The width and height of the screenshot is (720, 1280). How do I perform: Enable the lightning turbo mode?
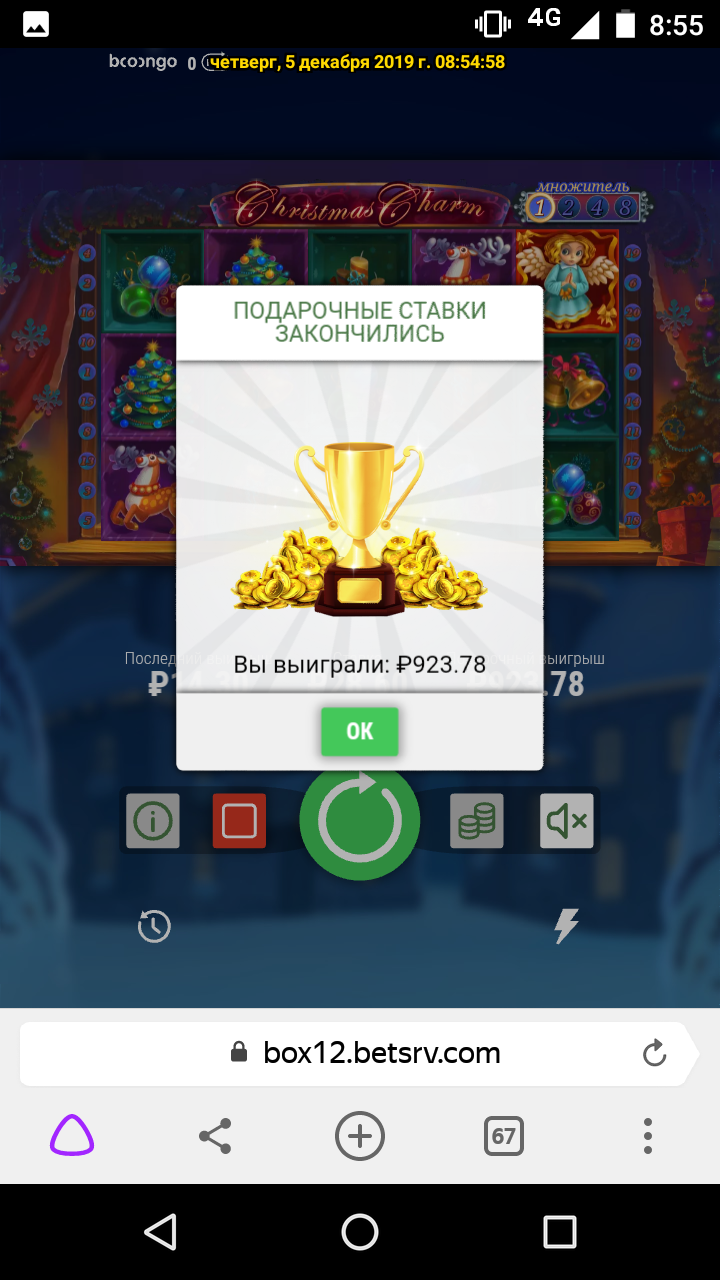566,926
